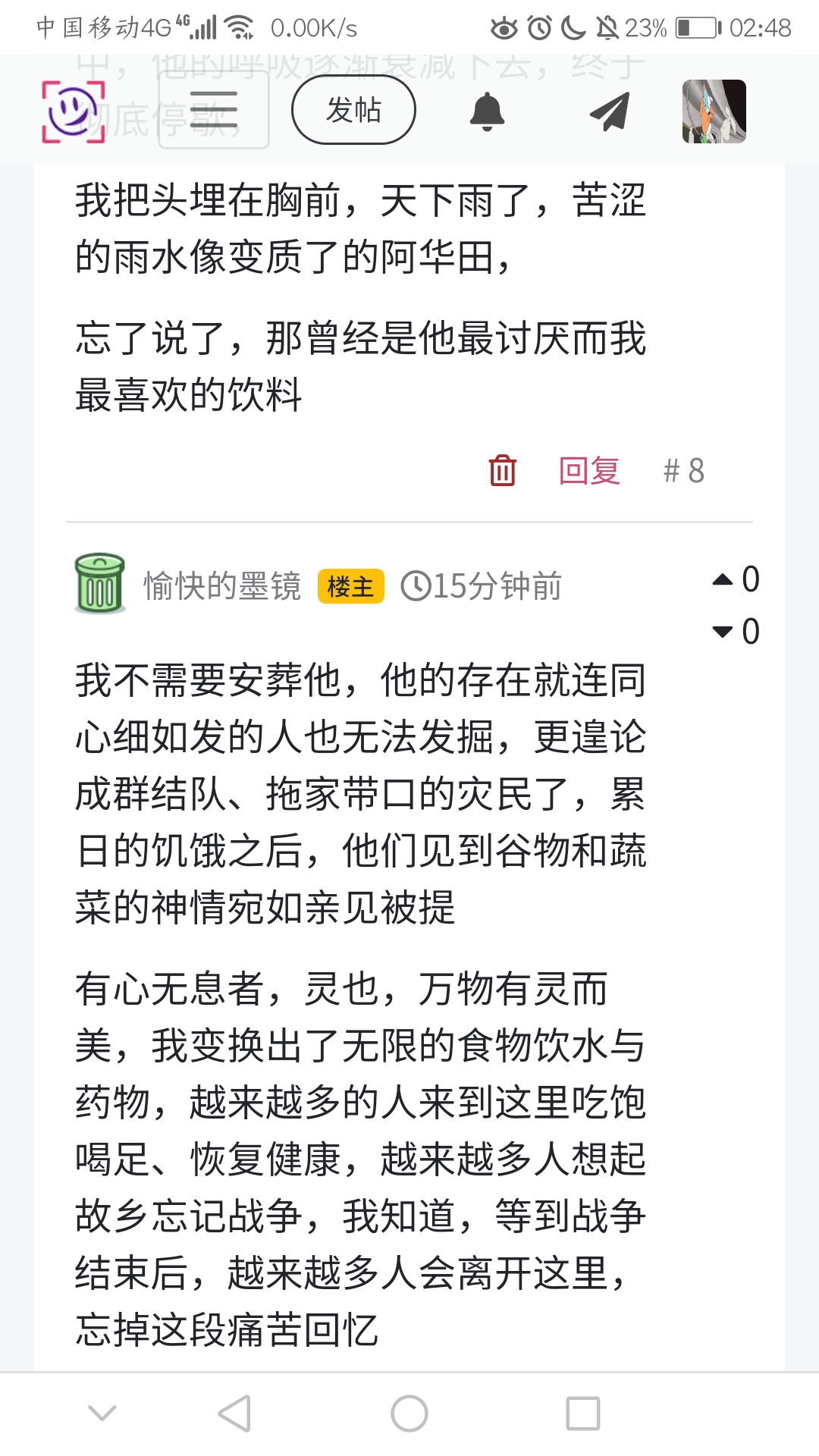
Task: Go back using the system back button
Action: [234, 1414]
